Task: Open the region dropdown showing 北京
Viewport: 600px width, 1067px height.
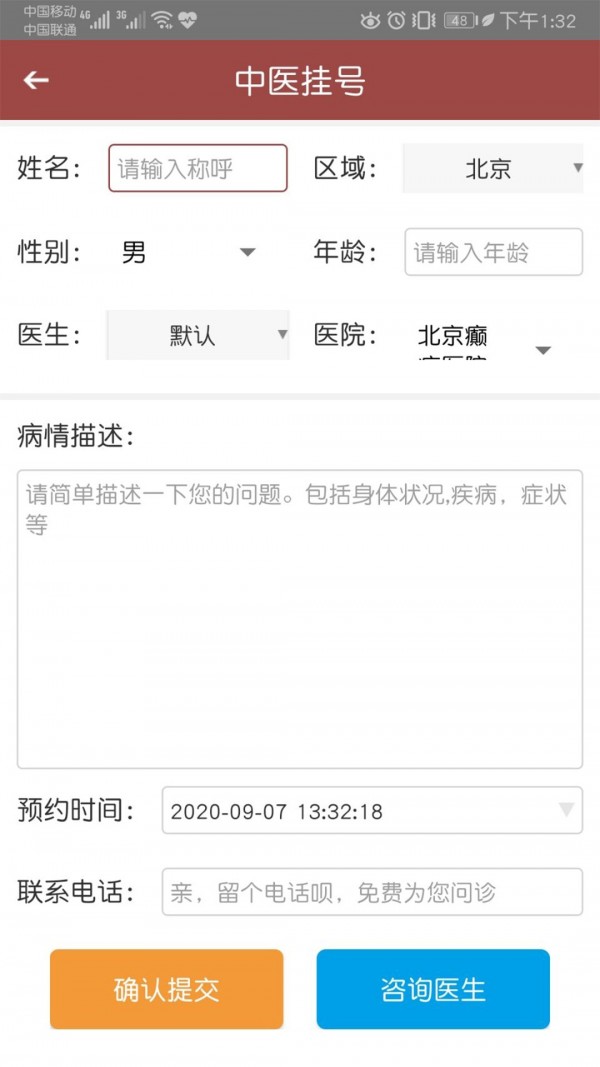Action: 493,168
